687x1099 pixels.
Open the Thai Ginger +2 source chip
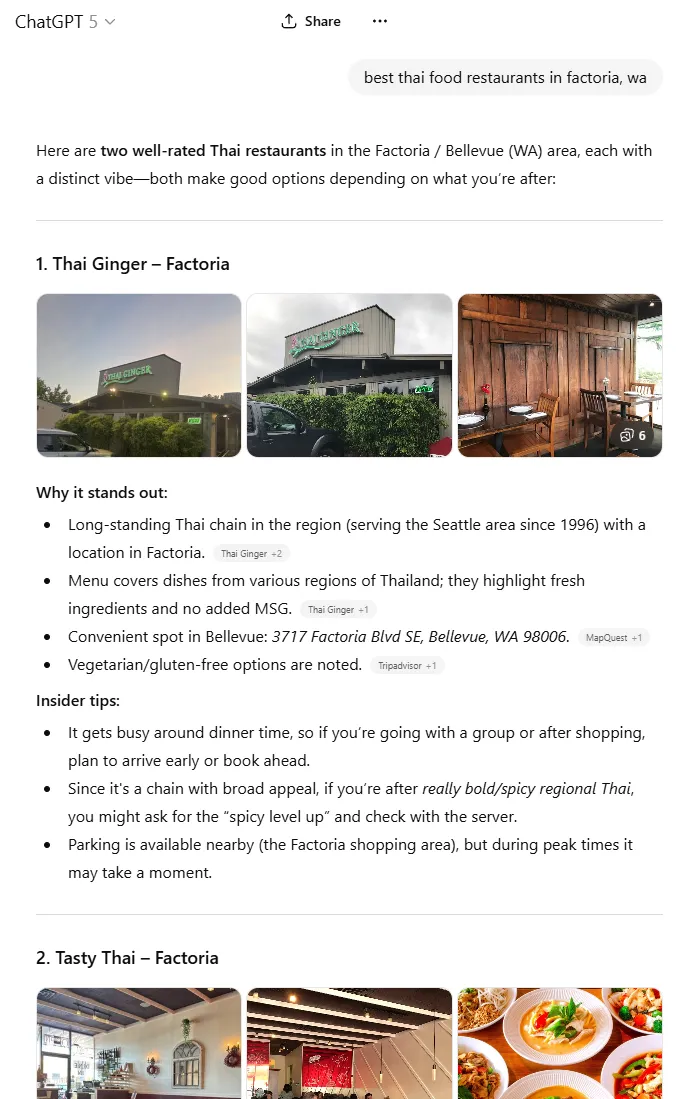251,553
